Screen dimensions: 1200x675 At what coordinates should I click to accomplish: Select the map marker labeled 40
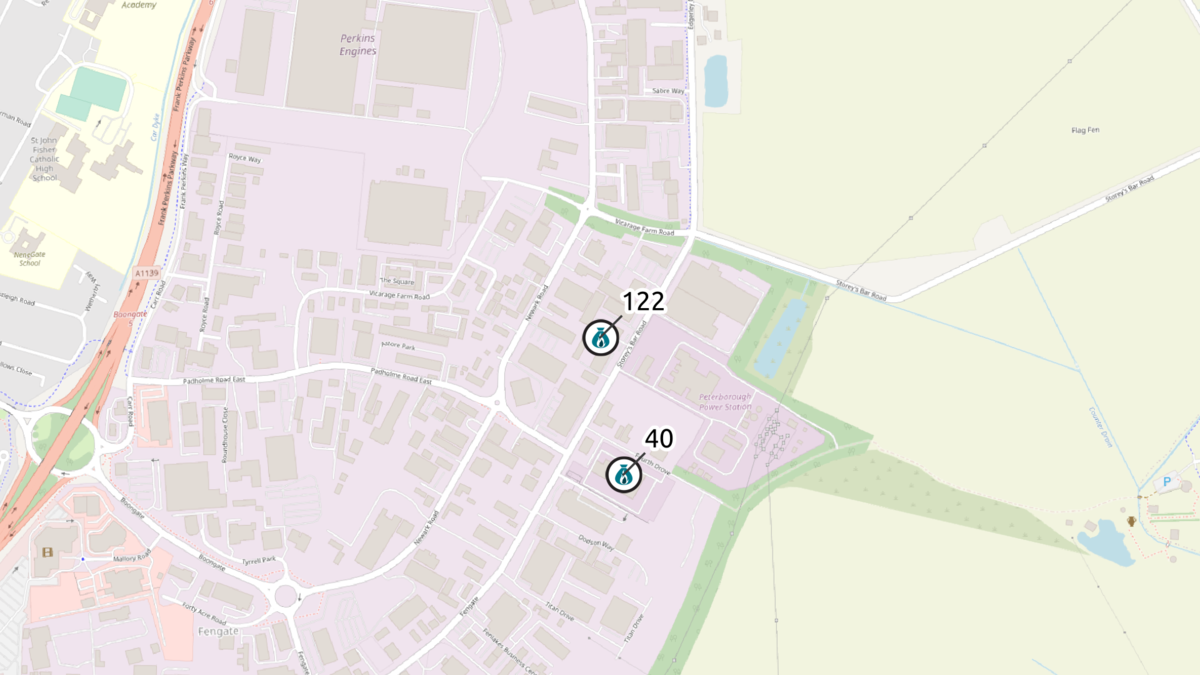point(623,474)
